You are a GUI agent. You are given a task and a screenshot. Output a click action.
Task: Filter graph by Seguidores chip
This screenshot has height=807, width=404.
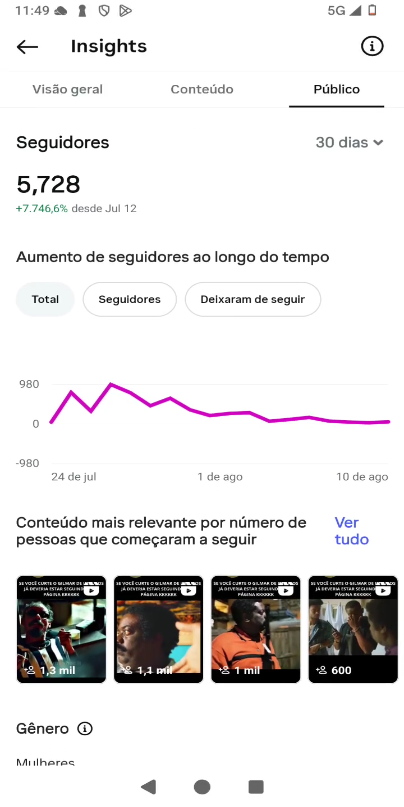pyautogui.click(x=130, y=299)
